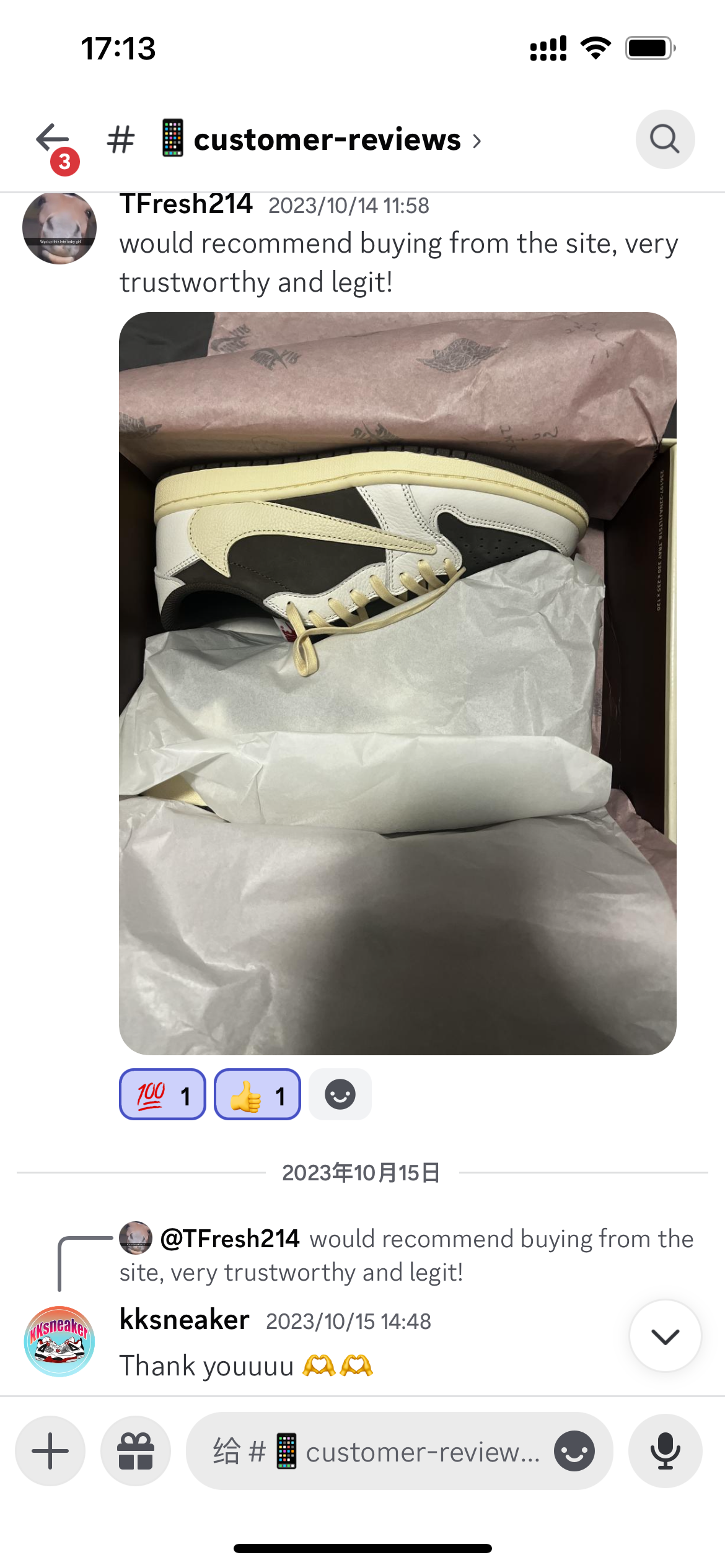Search in this channel
Viewport: 725px width, 1568px height.
(x=664, y=139)
